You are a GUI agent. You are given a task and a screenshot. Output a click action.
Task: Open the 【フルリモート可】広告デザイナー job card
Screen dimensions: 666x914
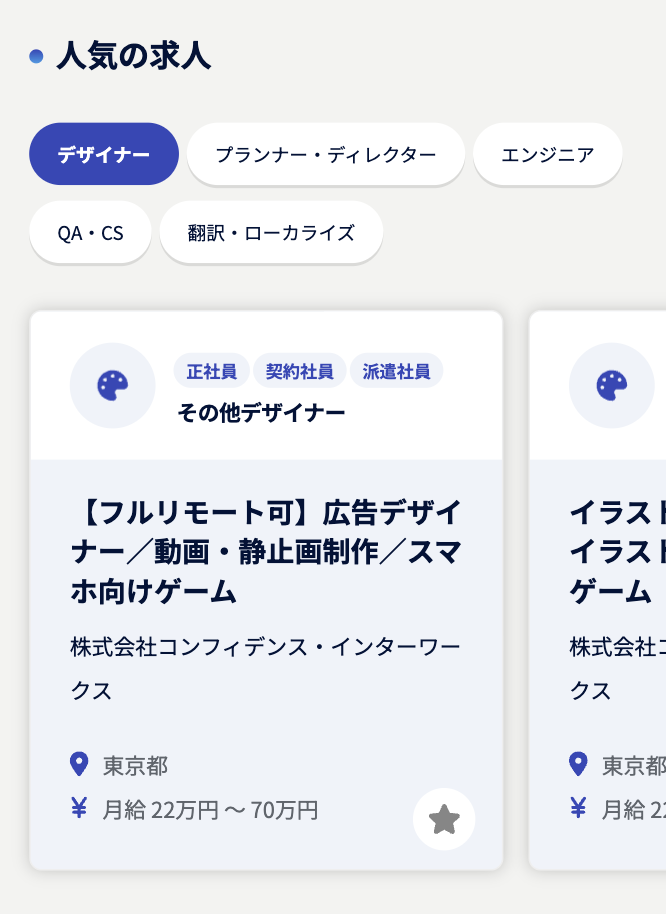pos(266,552)
